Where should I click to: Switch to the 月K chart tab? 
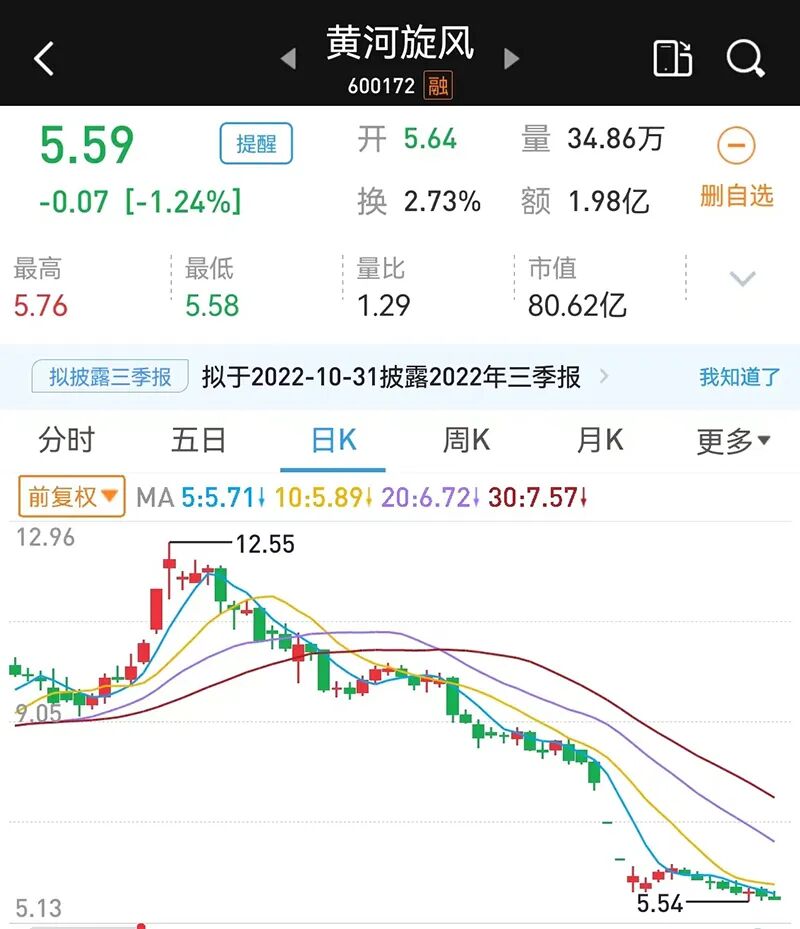[600, 440]
